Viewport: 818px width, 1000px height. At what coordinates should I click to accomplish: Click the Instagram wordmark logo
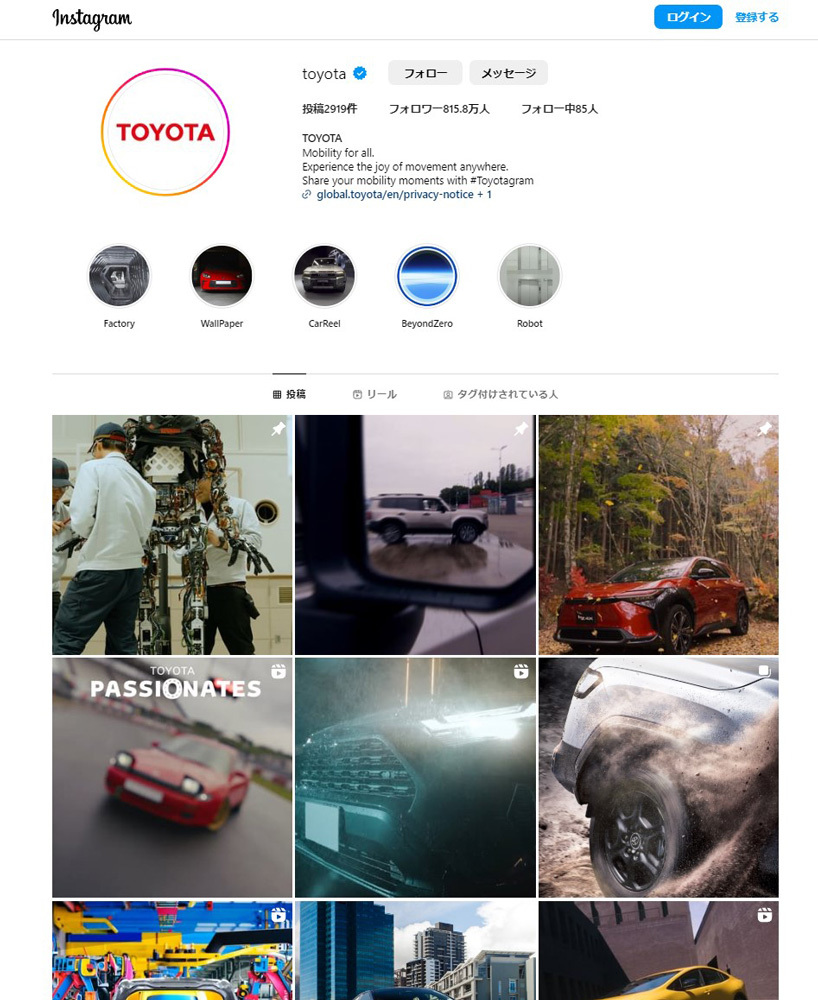tap(92, 19)
